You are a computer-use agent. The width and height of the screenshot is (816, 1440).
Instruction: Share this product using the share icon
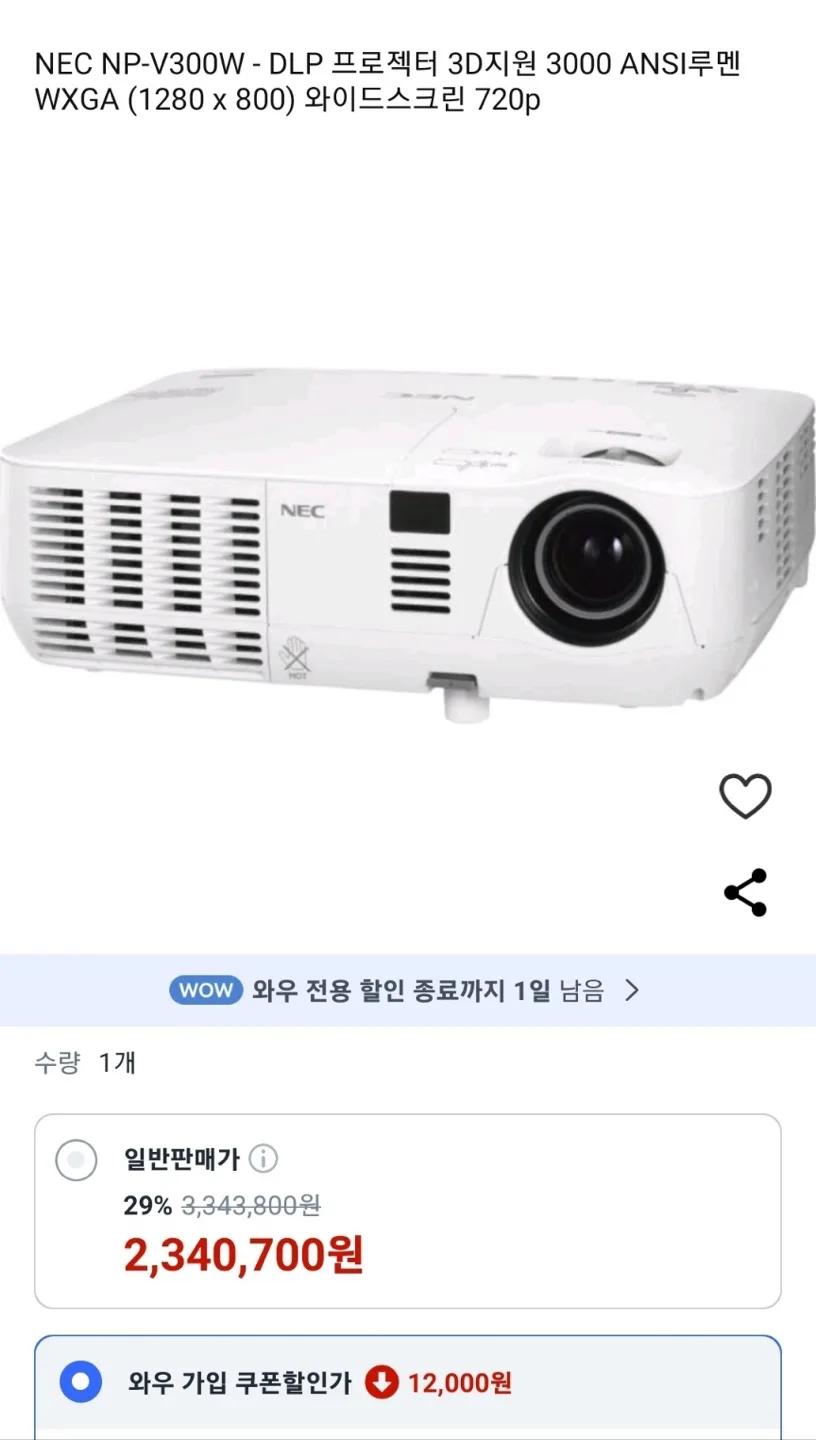coord(746,890)
